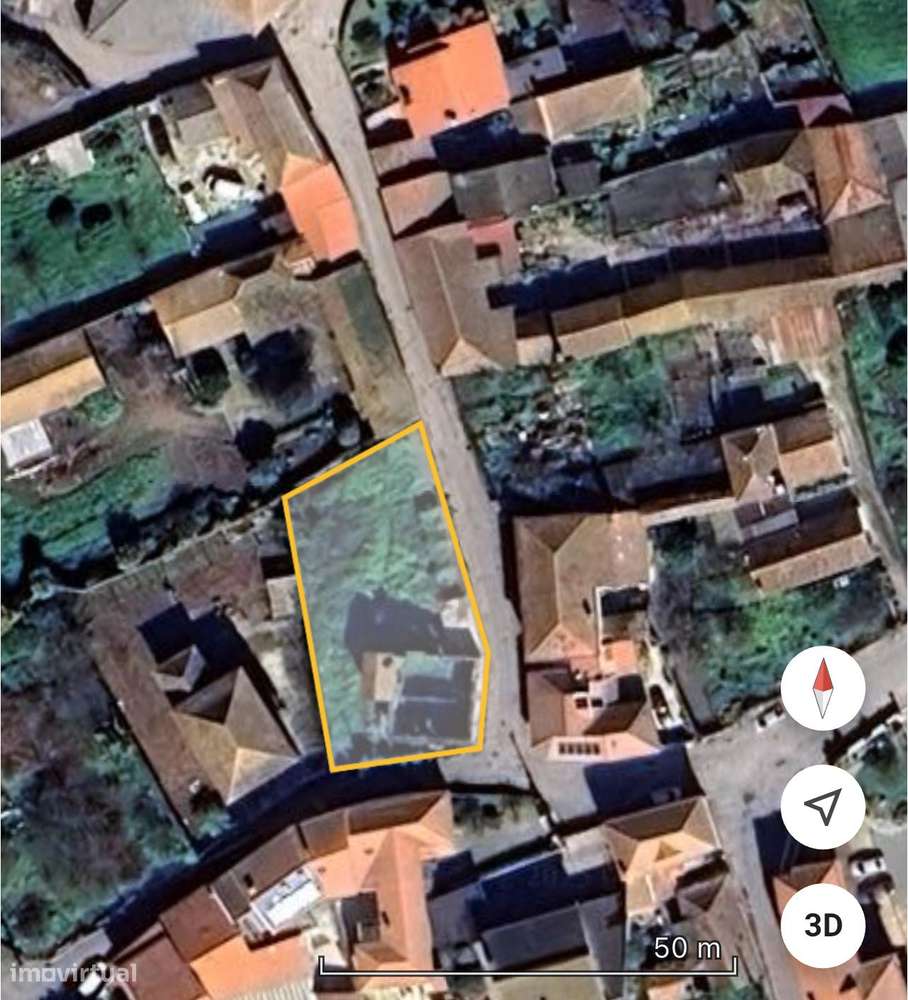Screen dimensions: 908x1000
Task: Tap the compass to reset north
Action: 822,689
